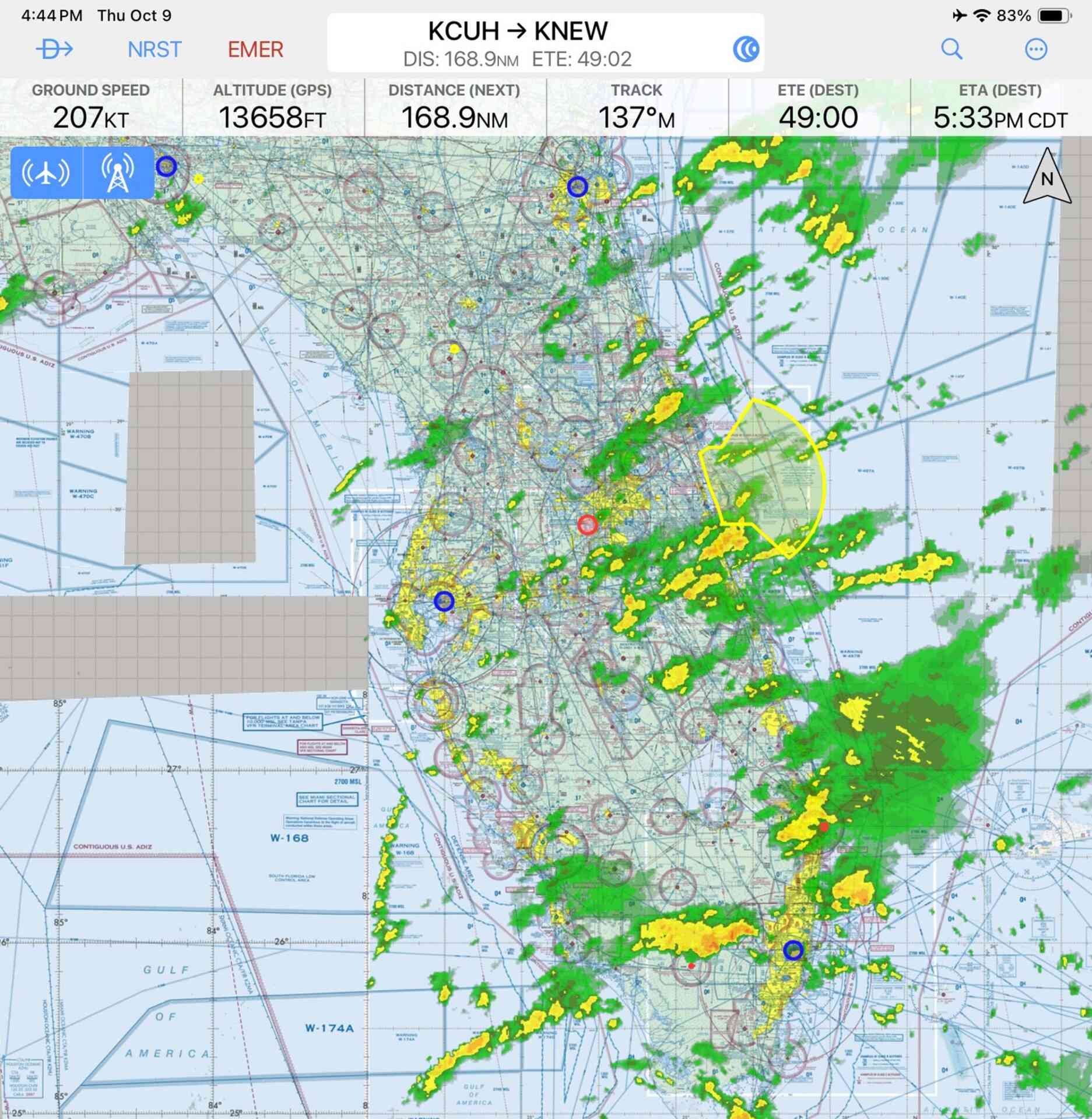
Task: Open the Direct-To navigation icon
Action: pos(54,49)
